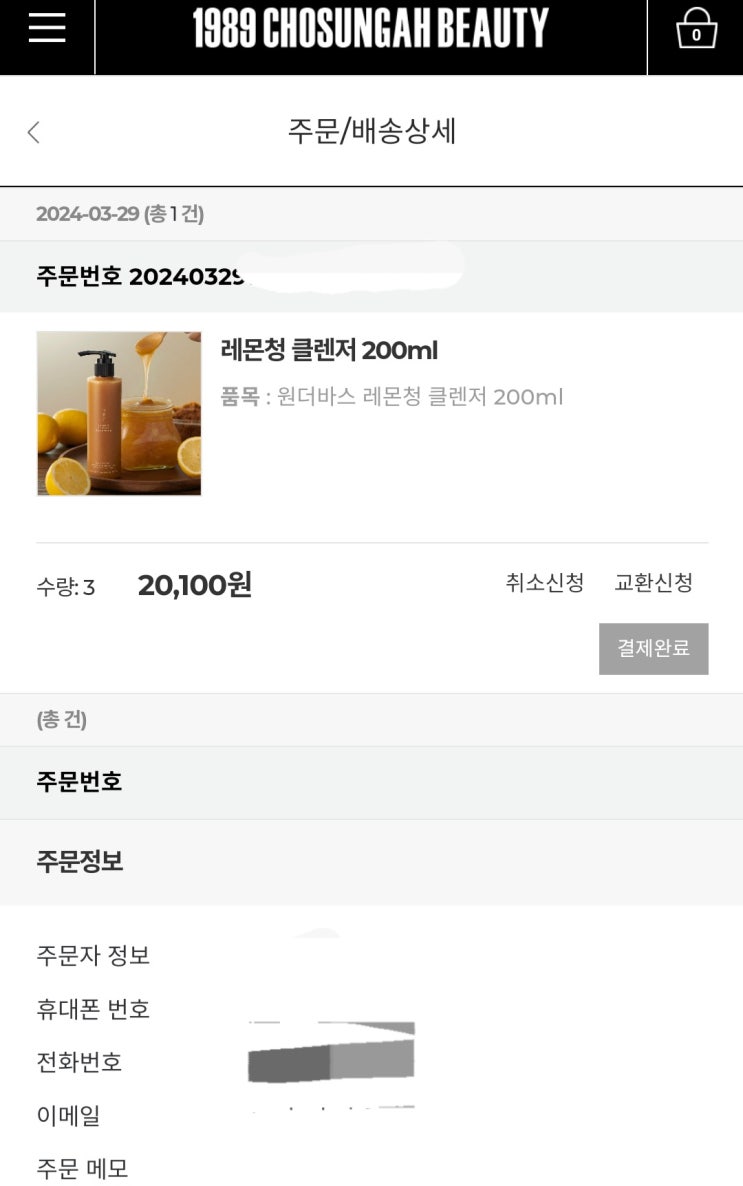Tap the 1989 Chosungah Beauty home logo
The image size is (743, 1186).
click(x=370, y=30)
